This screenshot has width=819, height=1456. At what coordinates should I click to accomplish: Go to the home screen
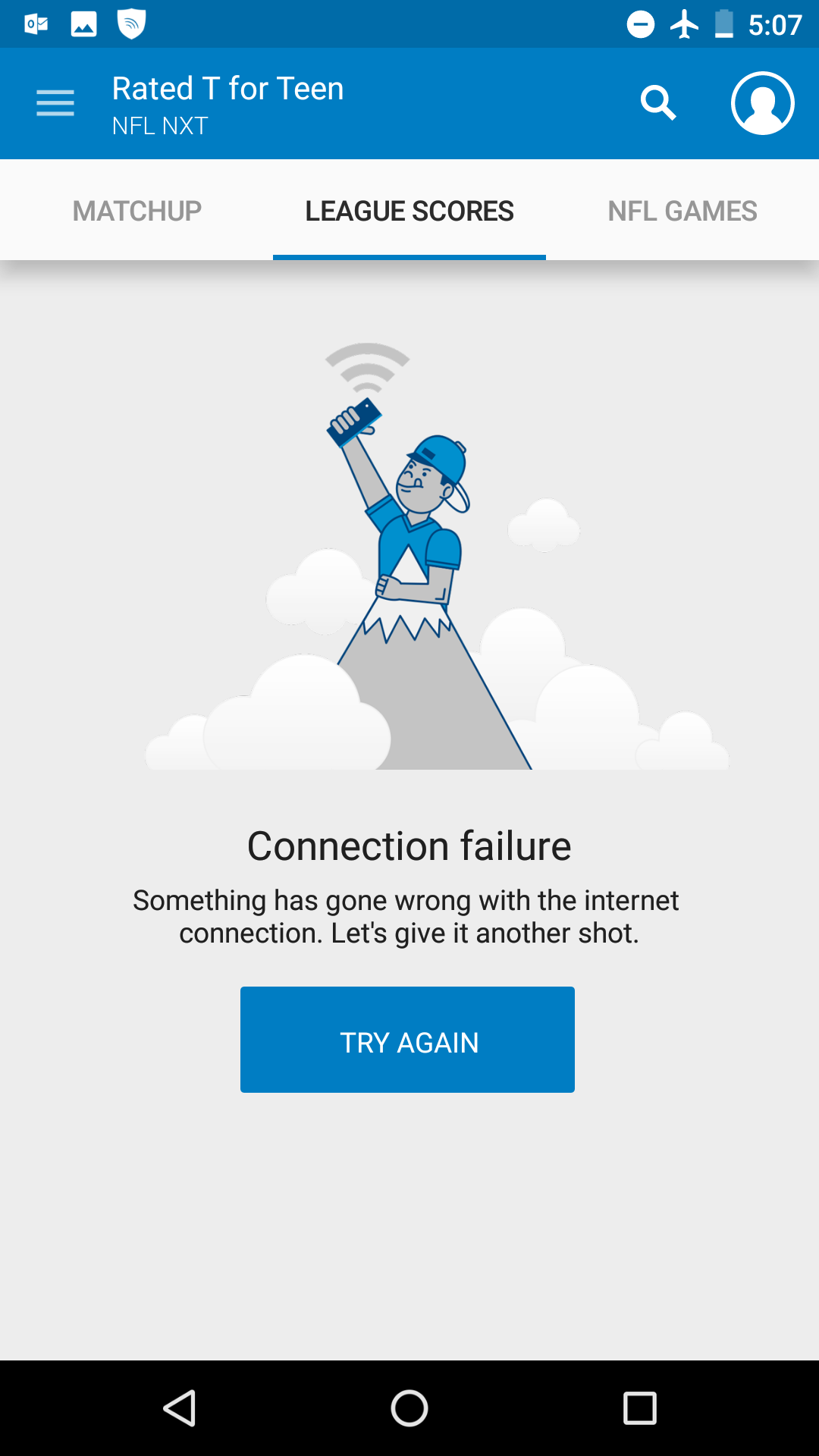coord(409,1408)
